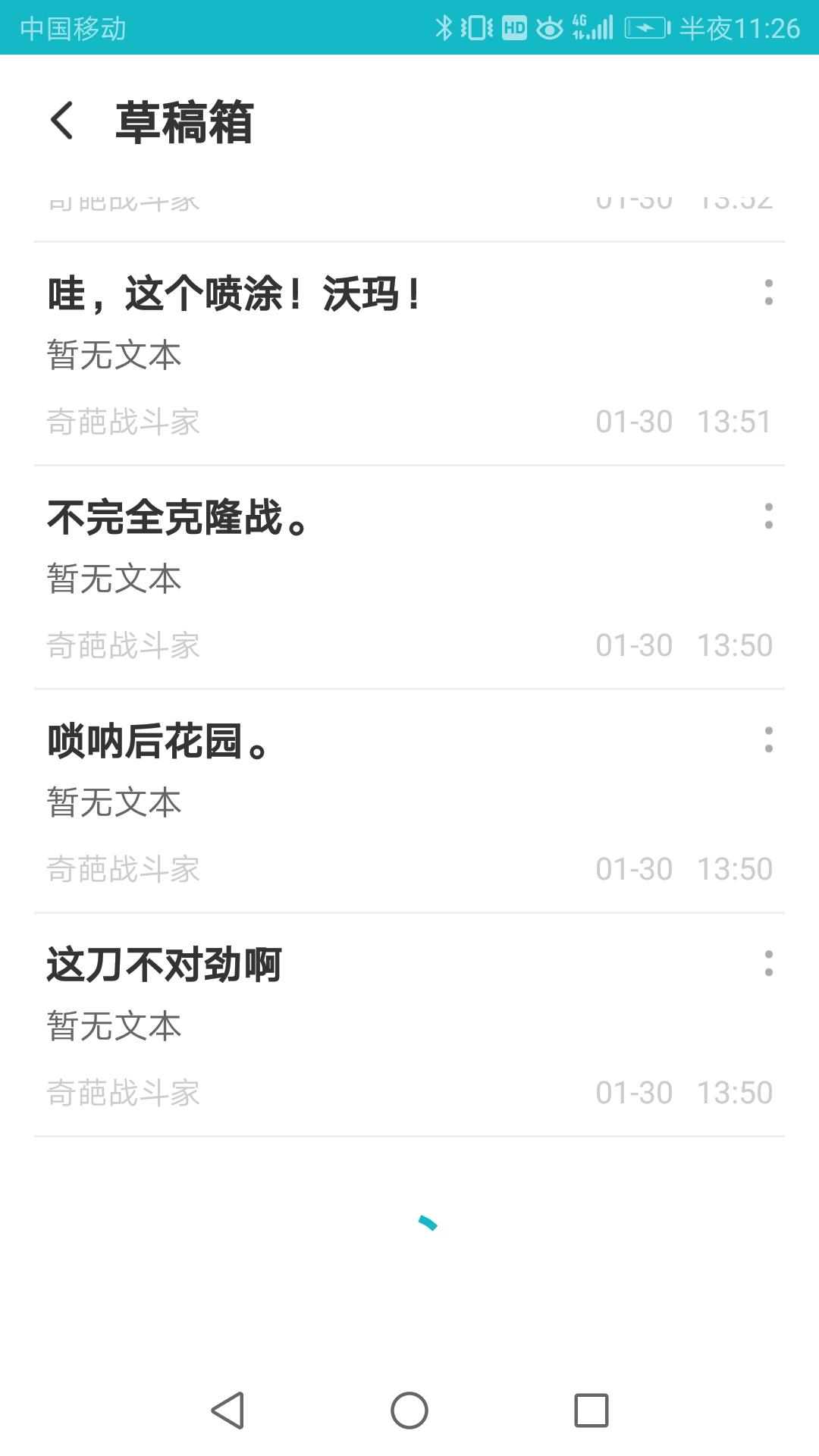Open the draft 这刀不对劲啊

[409, 1025]
